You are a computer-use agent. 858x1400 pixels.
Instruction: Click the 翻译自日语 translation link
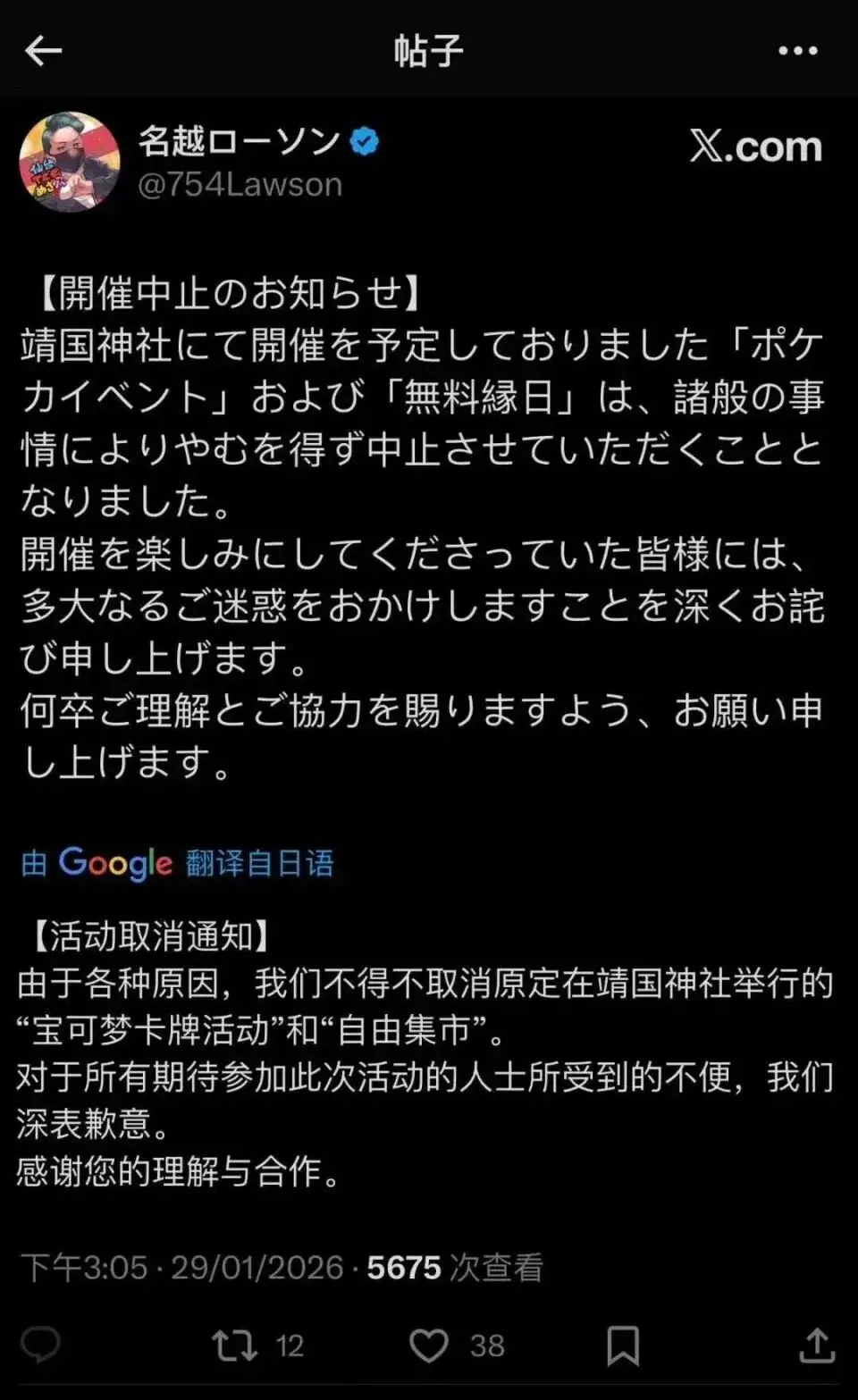coord(259,863)
